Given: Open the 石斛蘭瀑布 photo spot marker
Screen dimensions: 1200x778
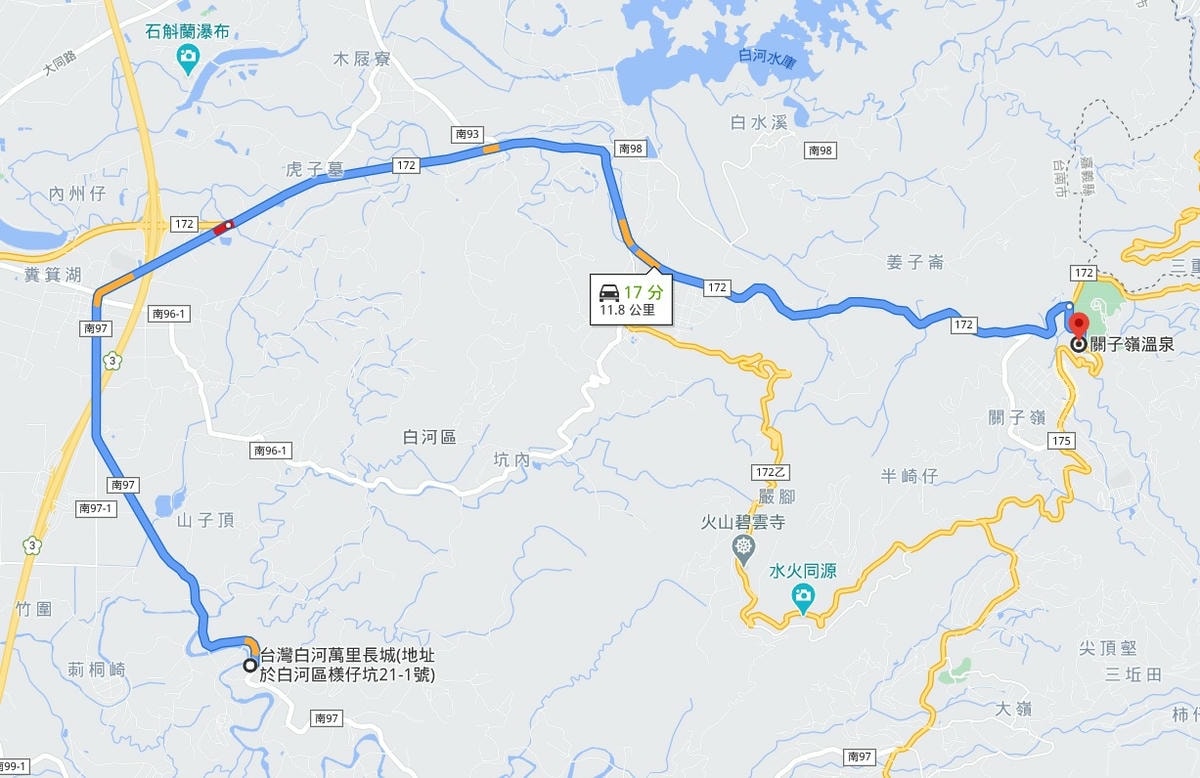Looking at the screenshot, I should pos(188,58).
